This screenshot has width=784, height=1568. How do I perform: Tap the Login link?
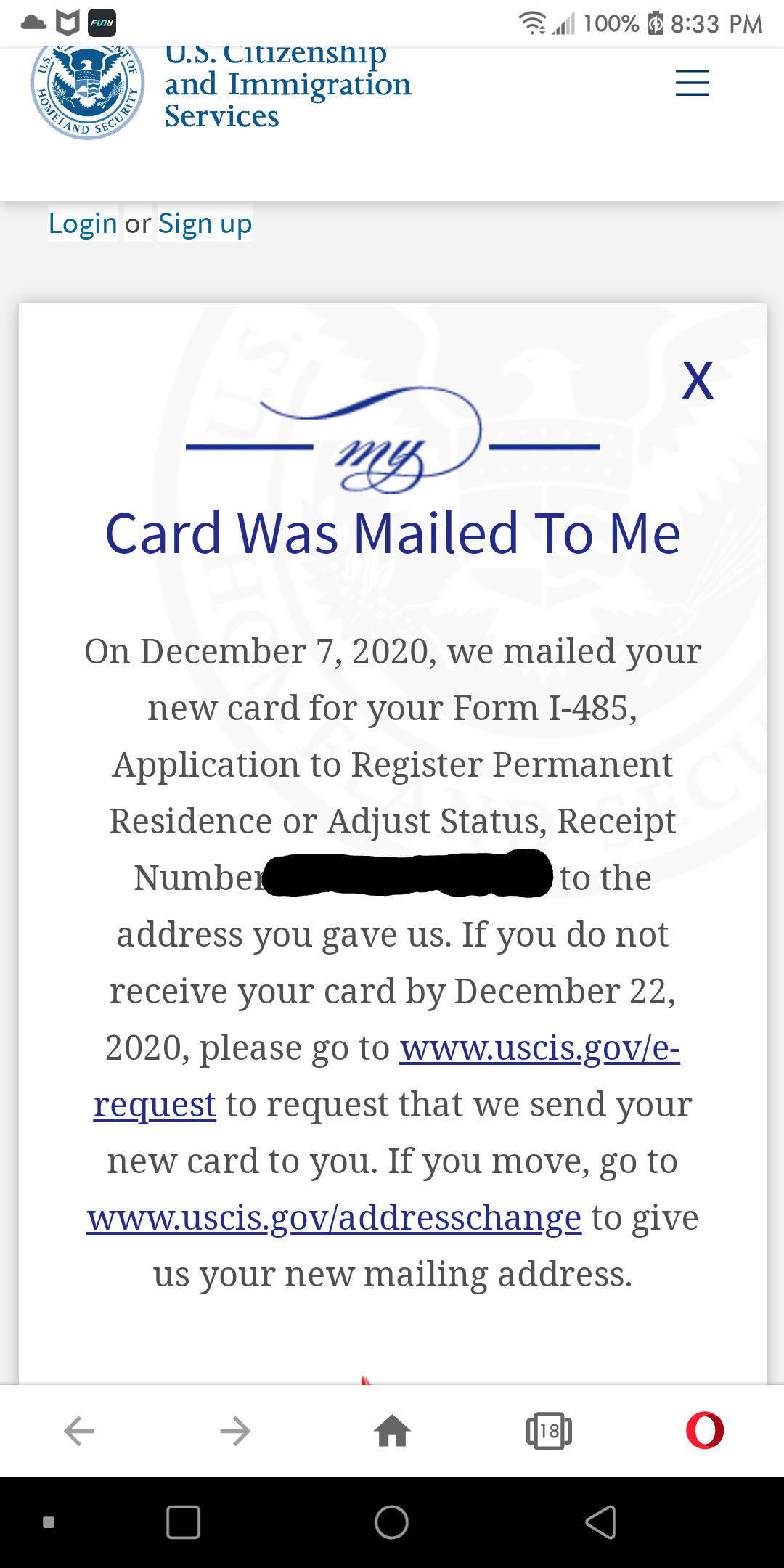[83, 224]
